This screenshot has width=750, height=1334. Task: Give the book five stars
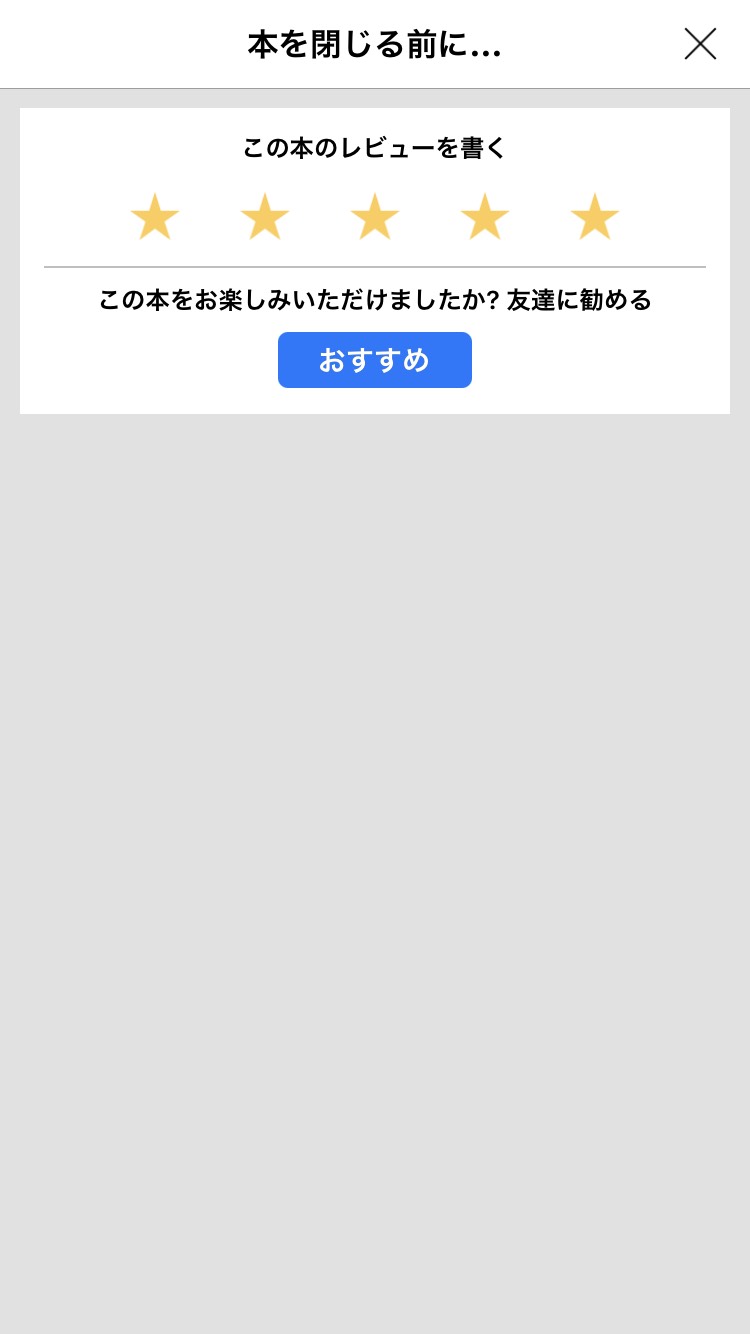(595, 217)
